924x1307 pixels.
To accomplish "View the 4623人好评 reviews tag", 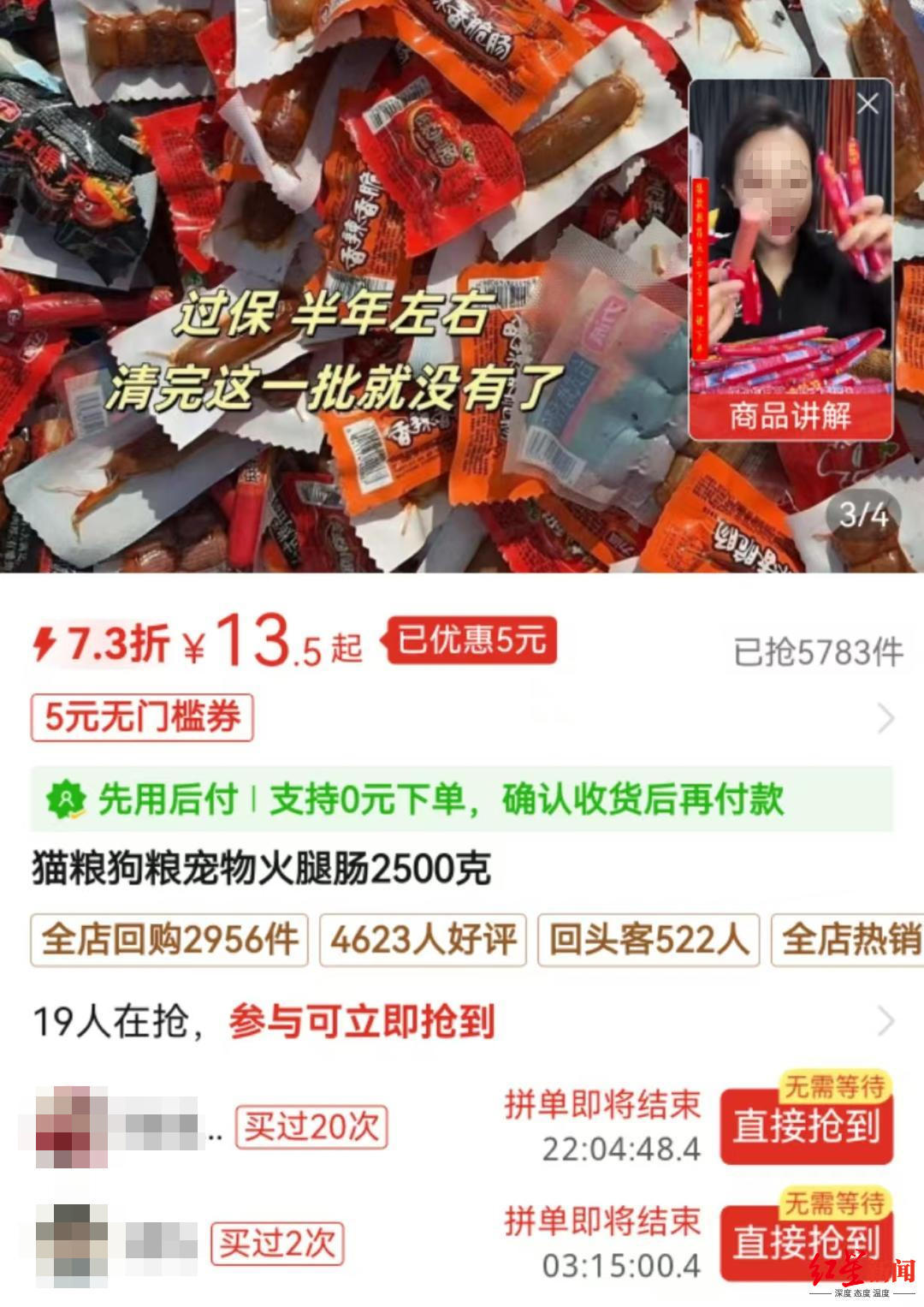I will (x=423, y=940).
